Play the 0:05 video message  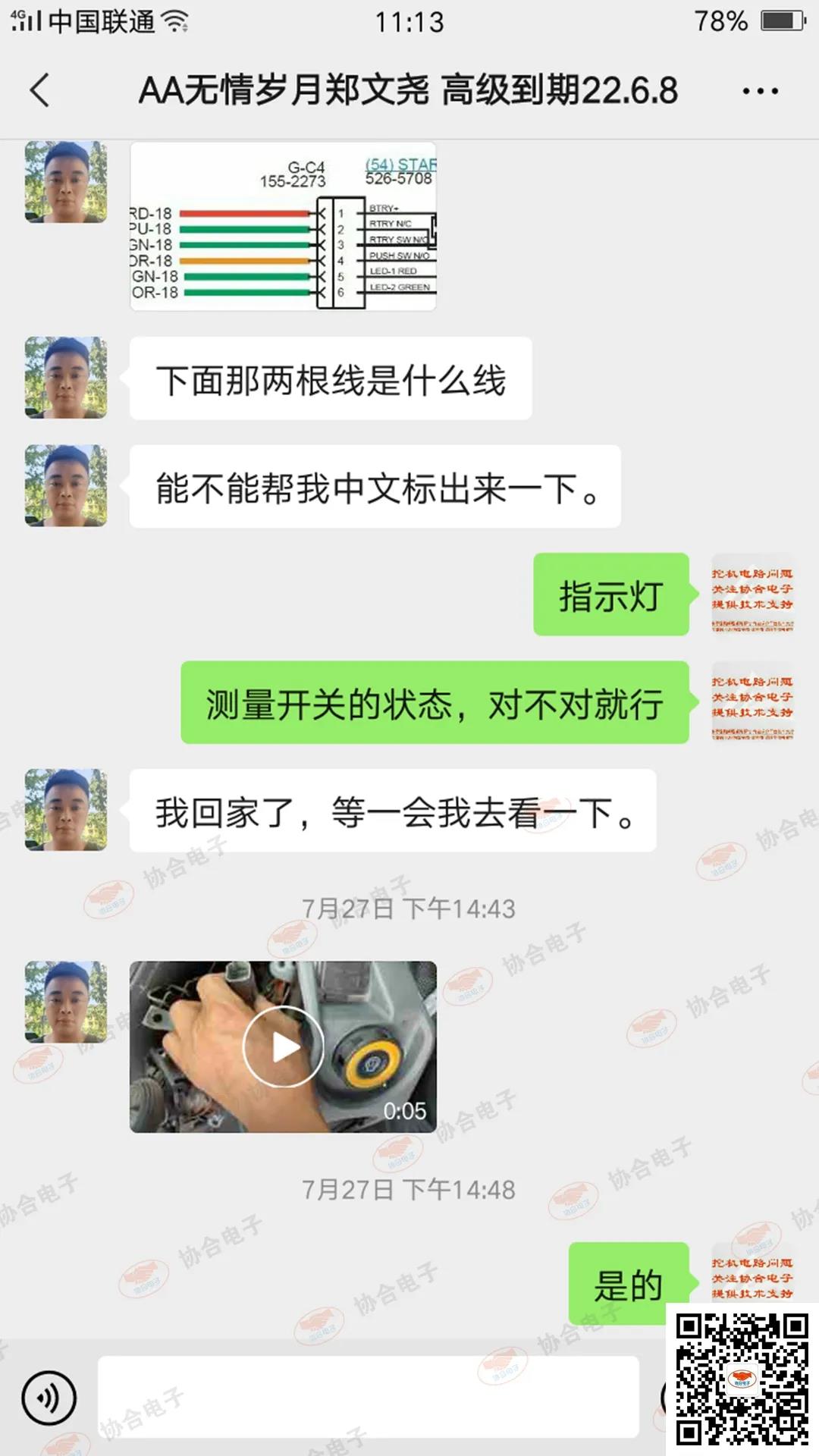pyautogui.click(x=283, y=1047)
